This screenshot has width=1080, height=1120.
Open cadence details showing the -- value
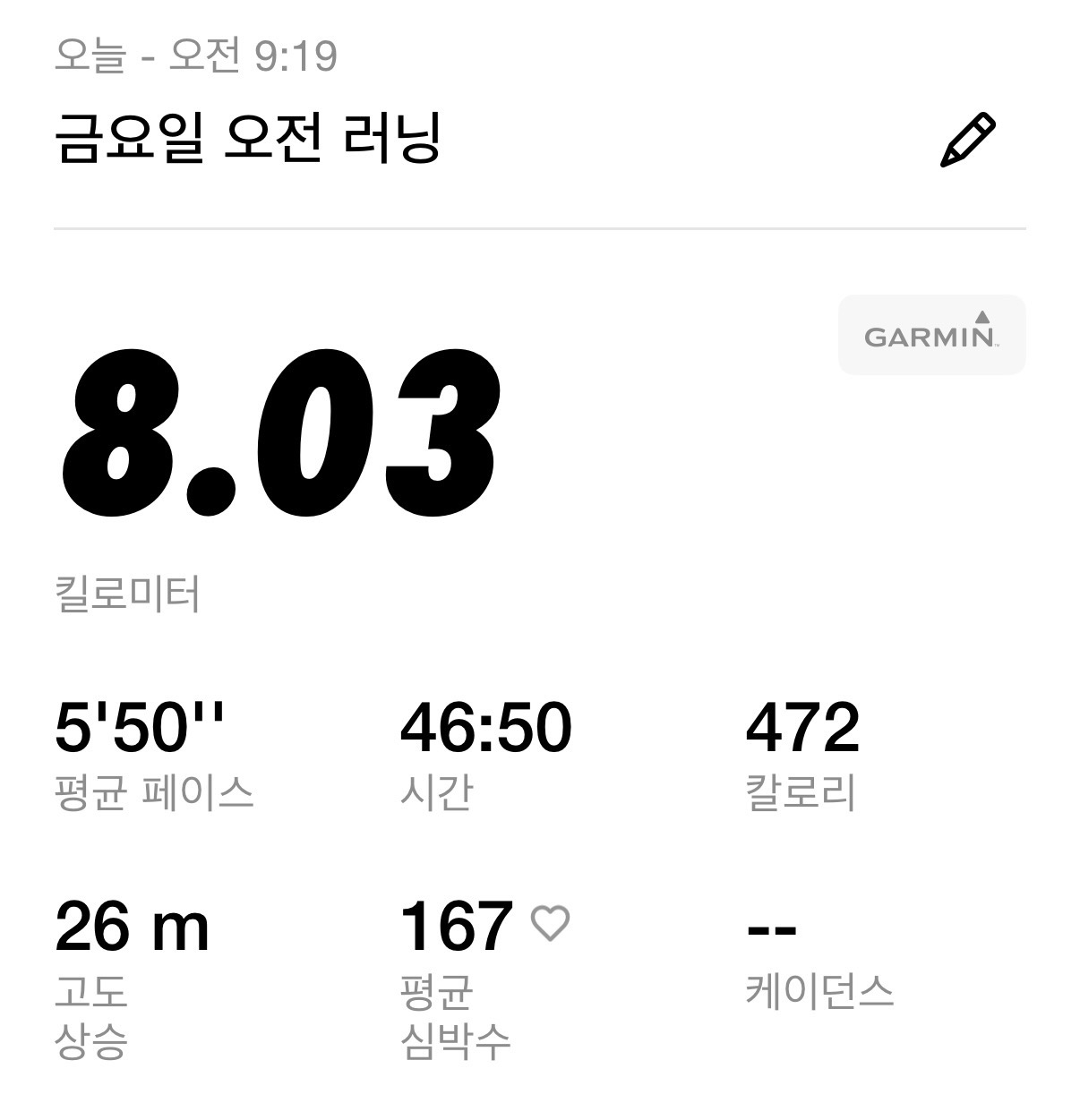click(772, 931)
